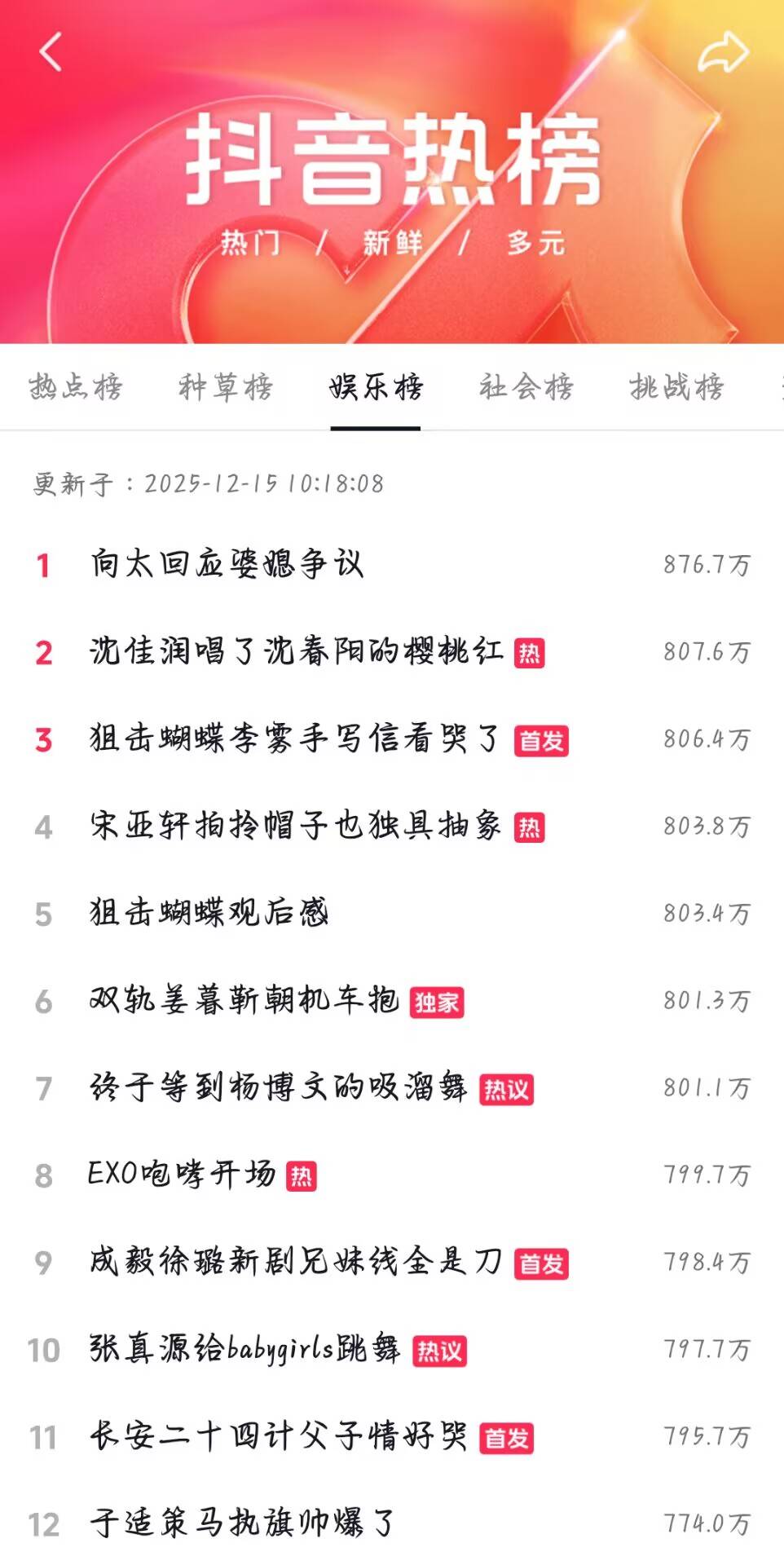Open topic 双轨姜暮靳朝机车抱
This screenshot has height=1565, width=784.
244,1000
